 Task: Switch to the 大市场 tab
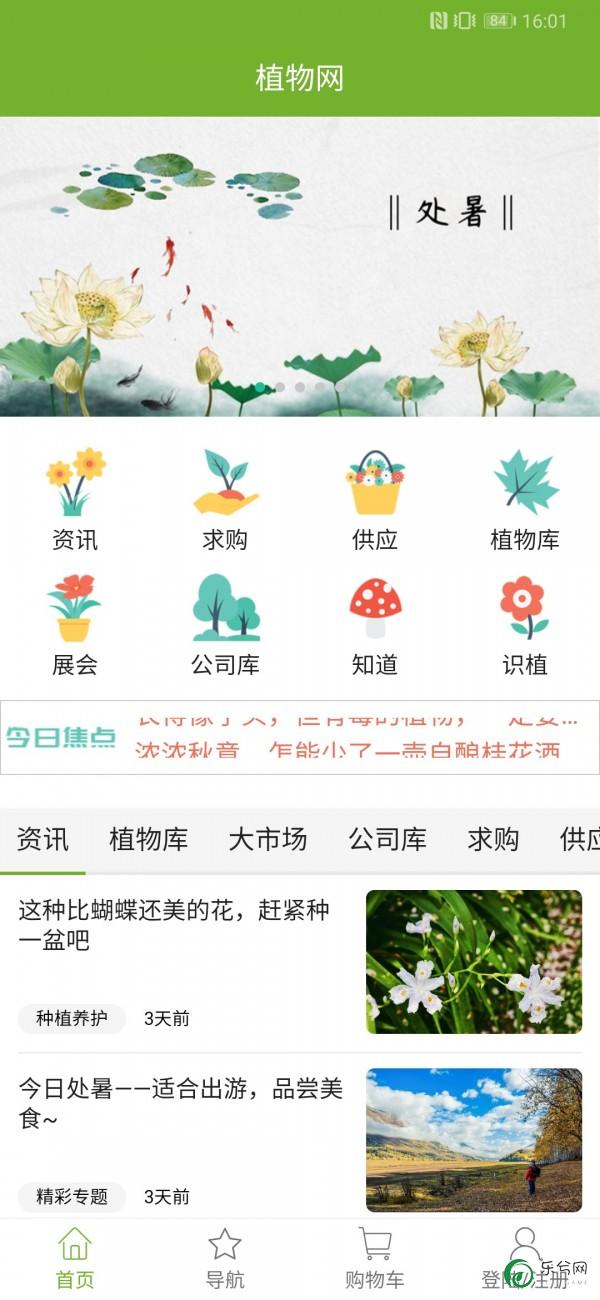[x=267, y=839]
